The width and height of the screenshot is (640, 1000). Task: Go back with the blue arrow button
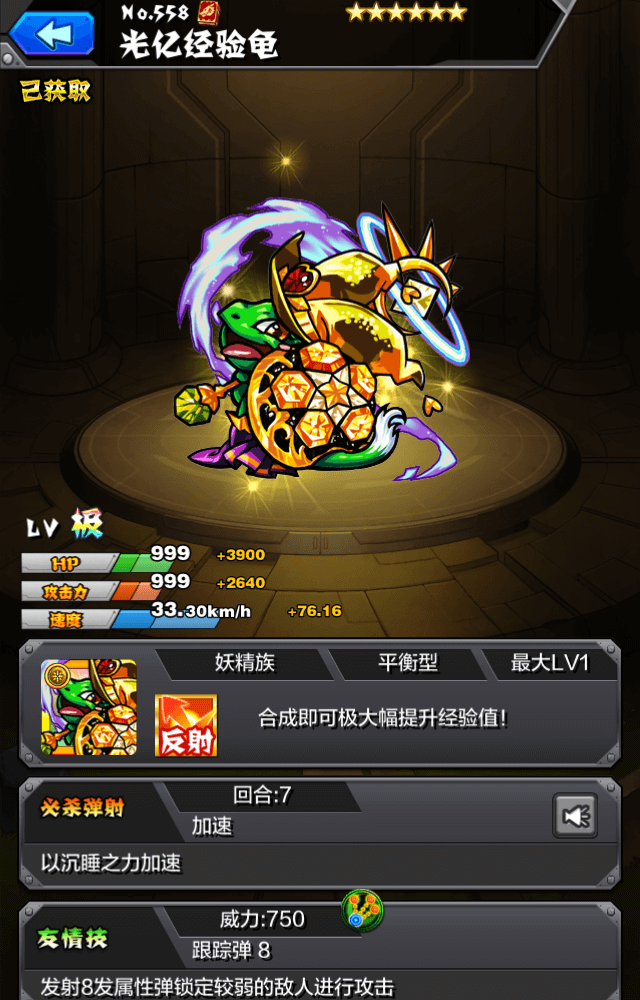[x=52, y=33]
